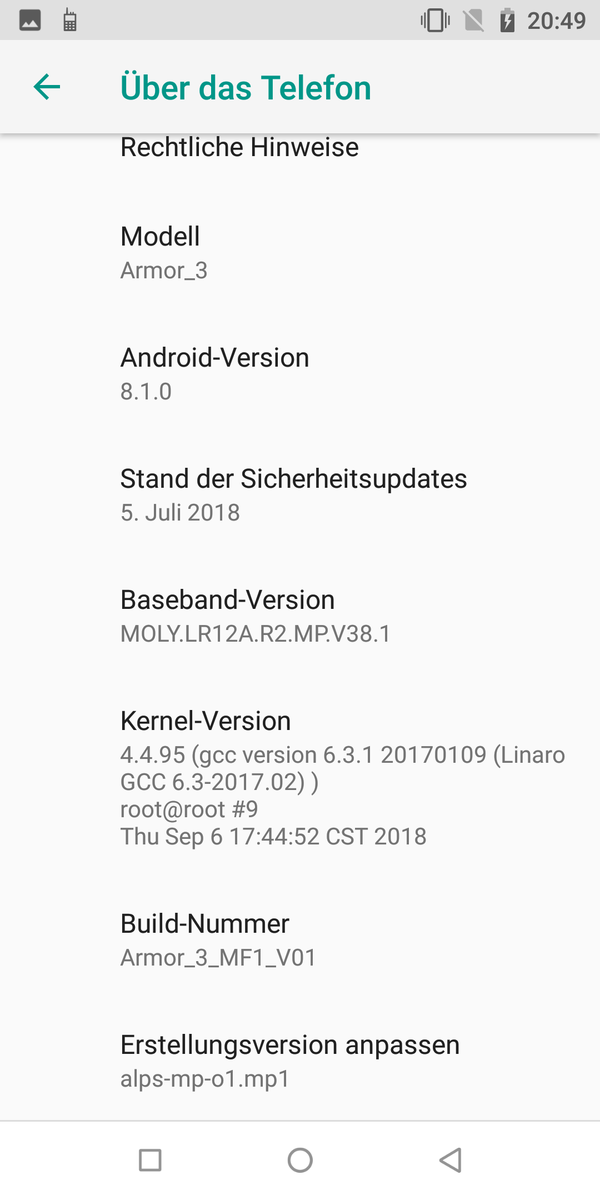Select Erstellungsversion anpassen

coord(300,1061)
